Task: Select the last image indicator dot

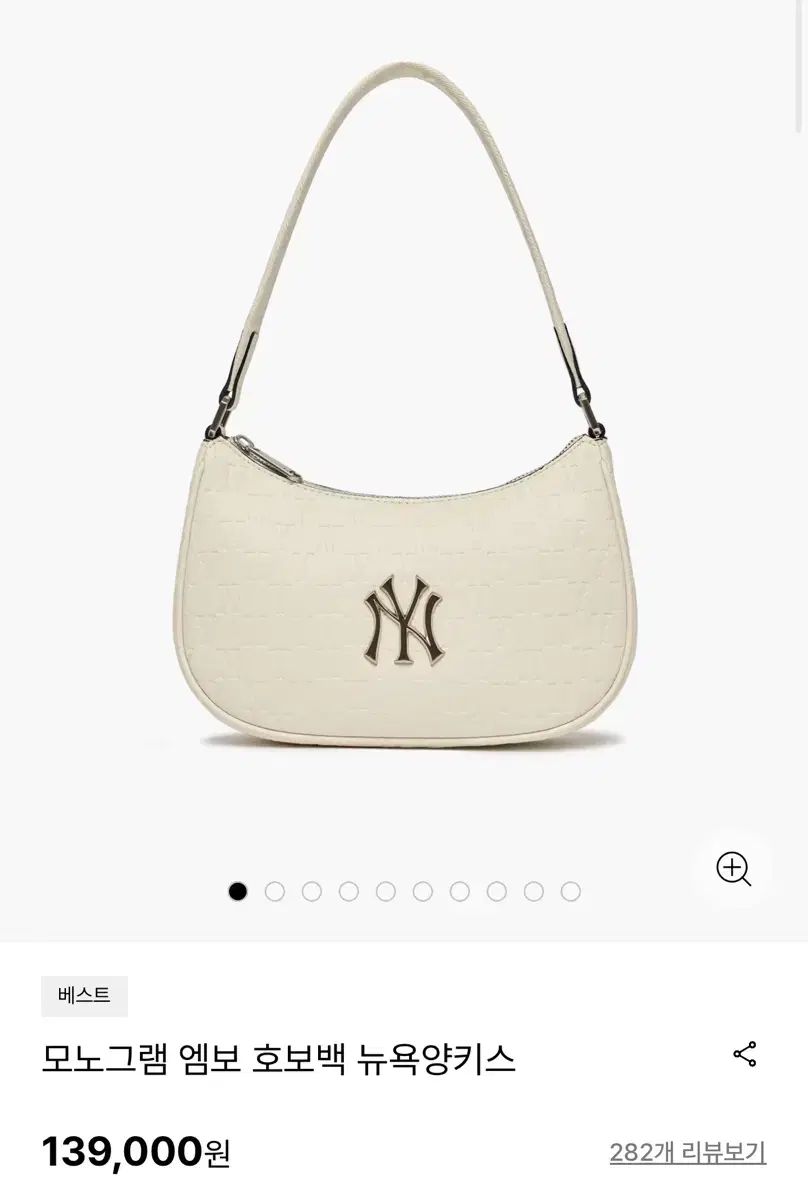Action: 570,891
